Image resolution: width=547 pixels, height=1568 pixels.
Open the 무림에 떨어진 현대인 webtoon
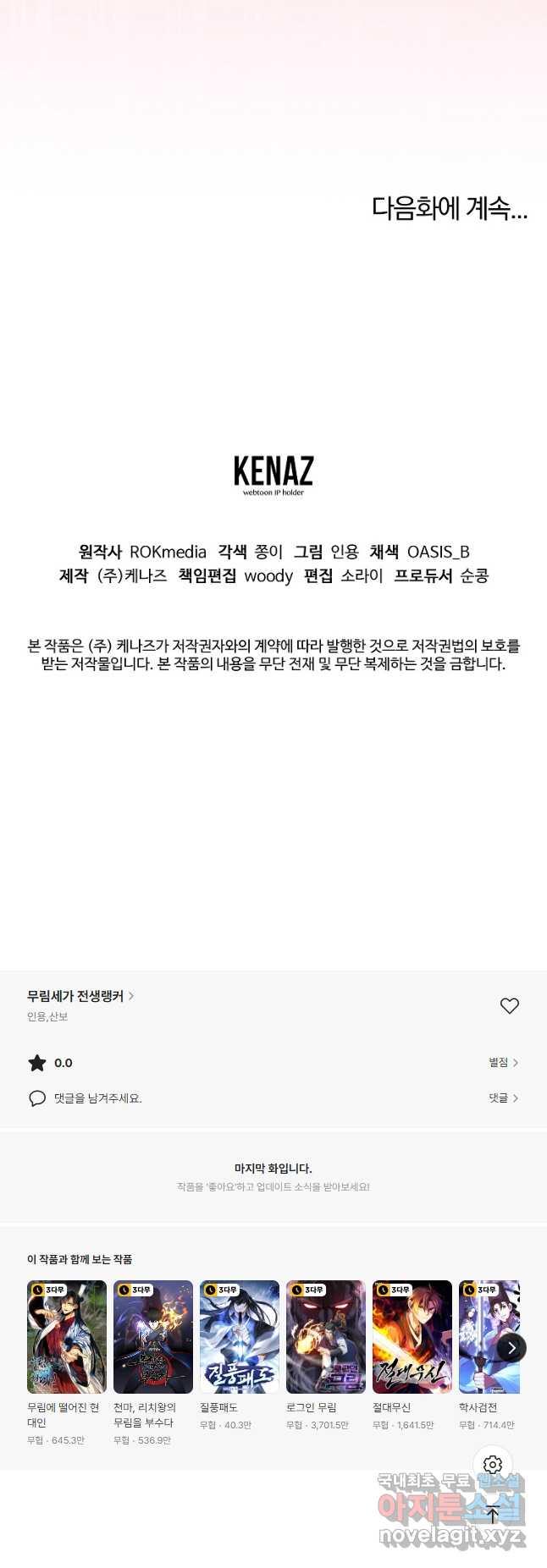tap(67, 1337)
